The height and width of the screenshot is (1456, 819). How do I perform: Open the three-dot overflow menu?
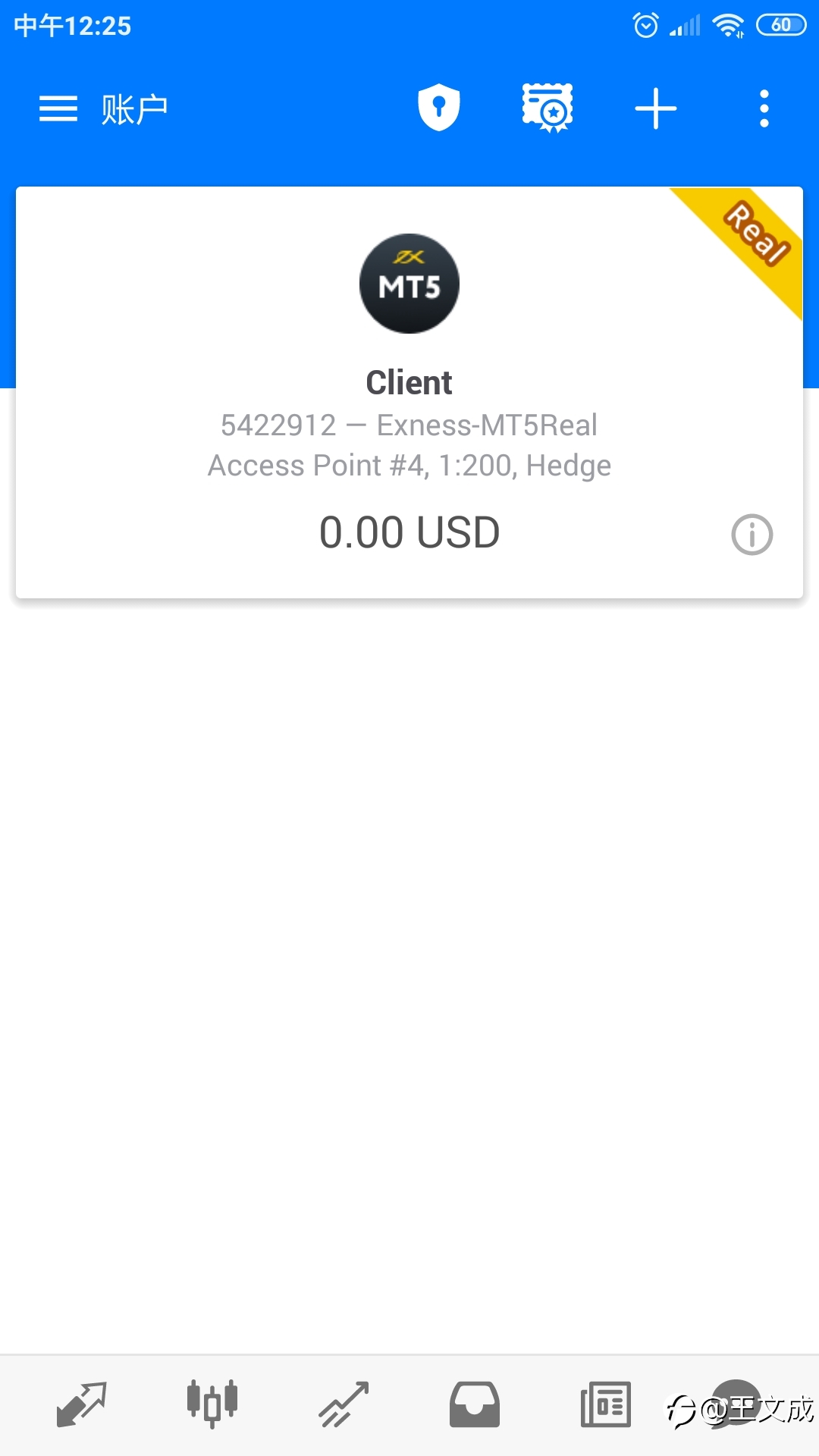click(x=764, y=108)
